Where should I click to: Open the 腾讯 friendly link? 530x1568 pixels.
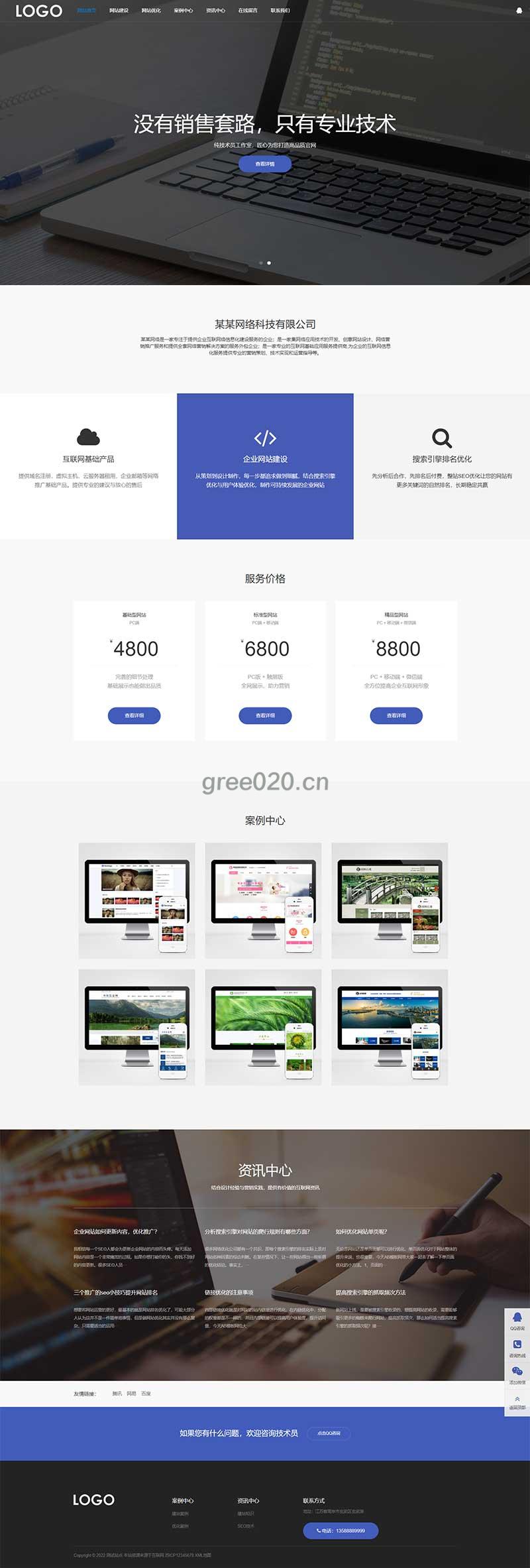click(117, 1394)
